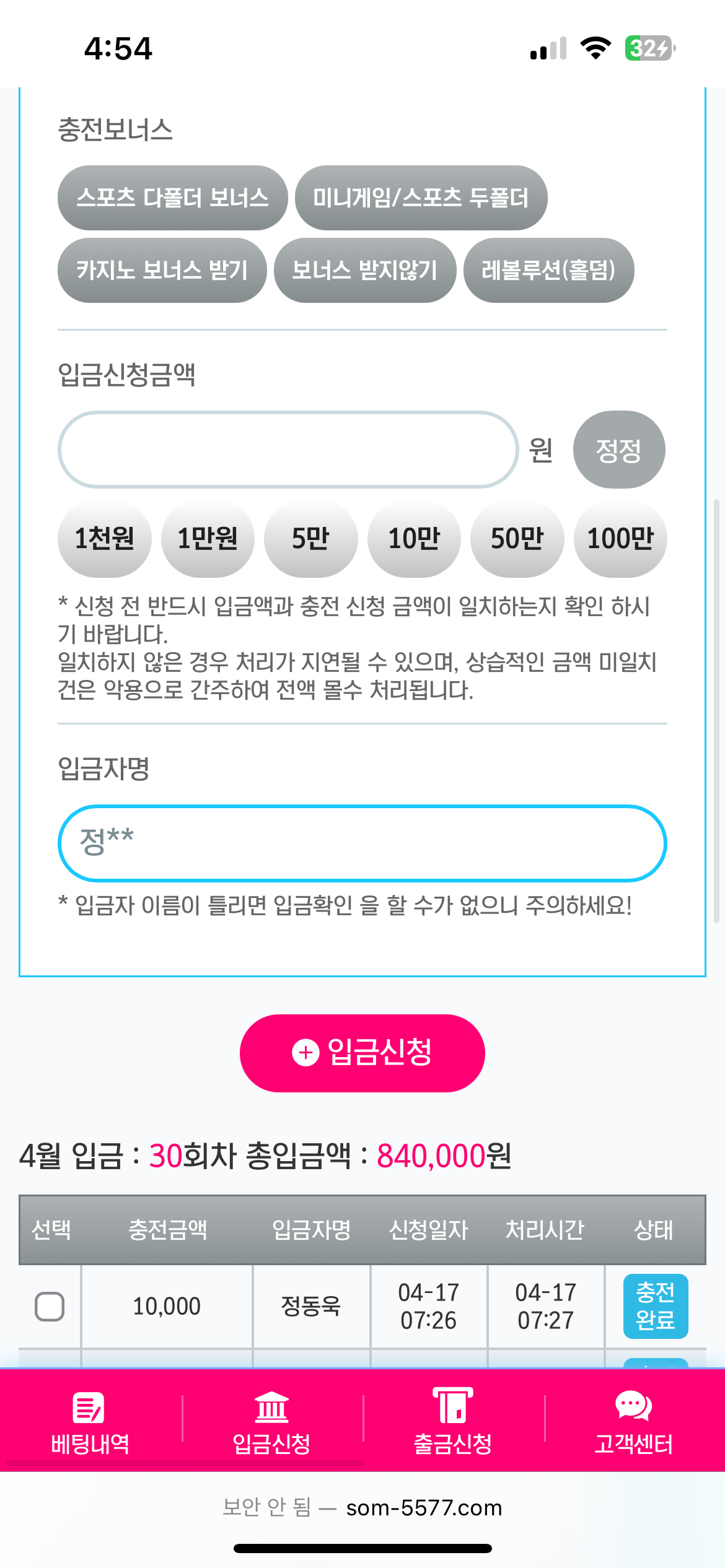Open the 베팅내역 tab
The height and width of the screenshot is (1568, 725).
[90, 1421]
